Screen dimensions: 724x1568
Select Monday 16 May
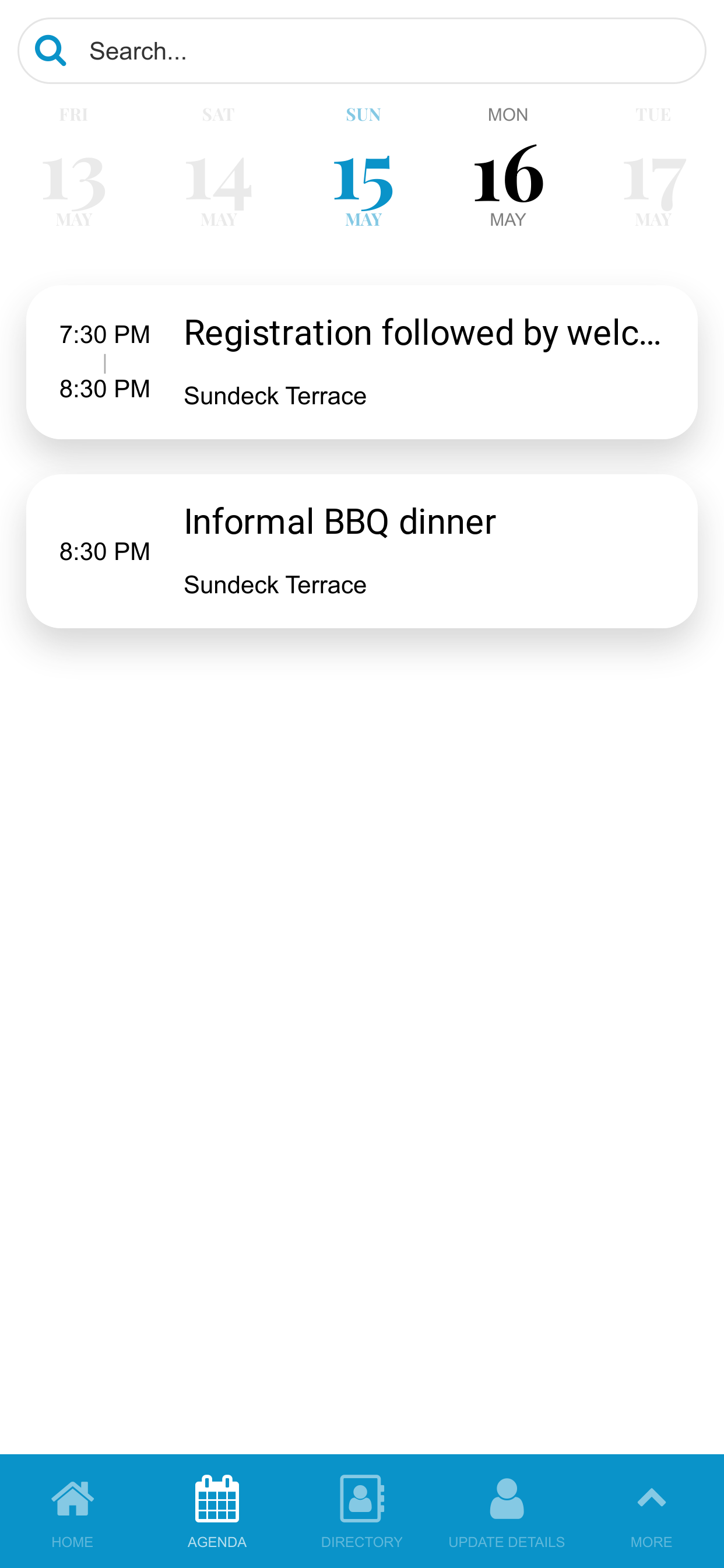[508, 167]
